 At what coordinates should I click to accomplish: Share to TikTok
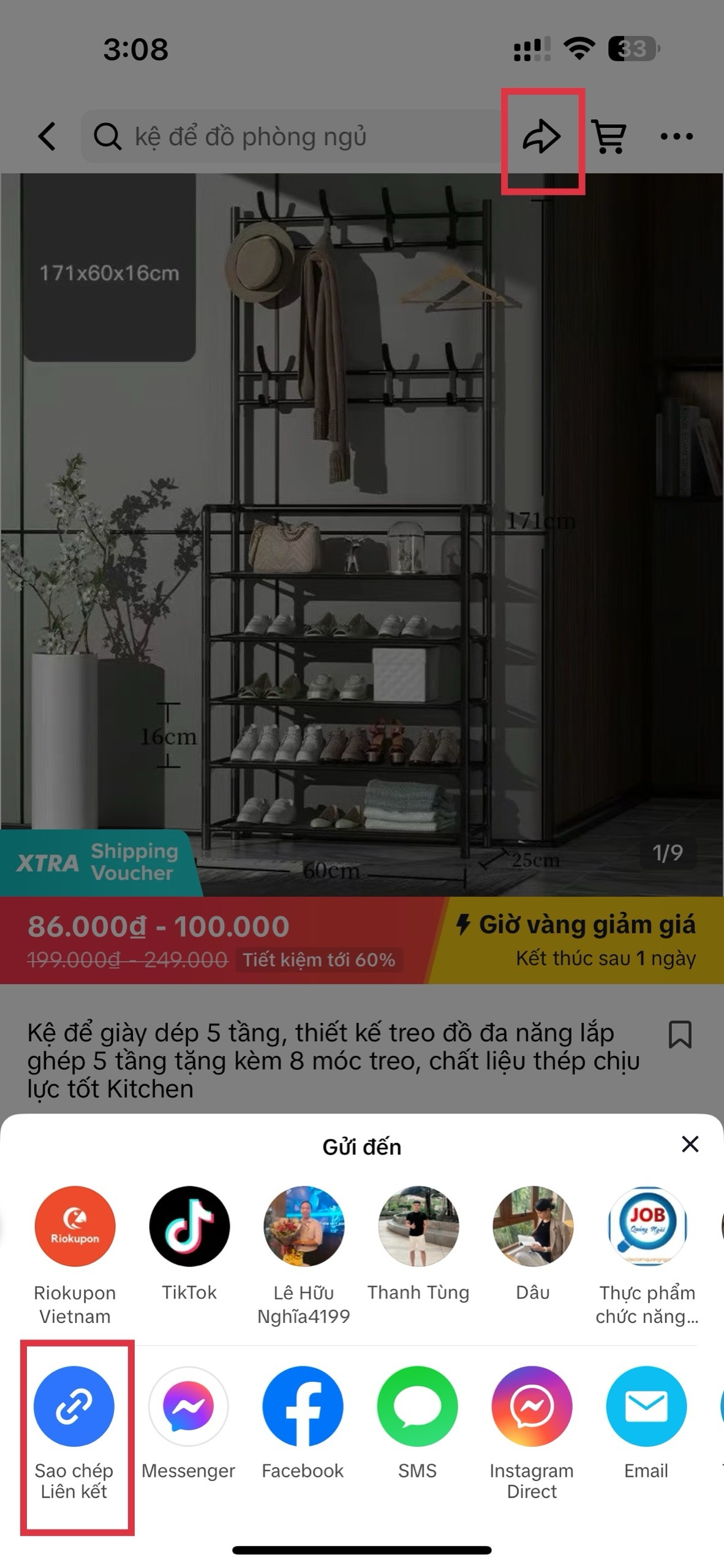[189, 1226]
